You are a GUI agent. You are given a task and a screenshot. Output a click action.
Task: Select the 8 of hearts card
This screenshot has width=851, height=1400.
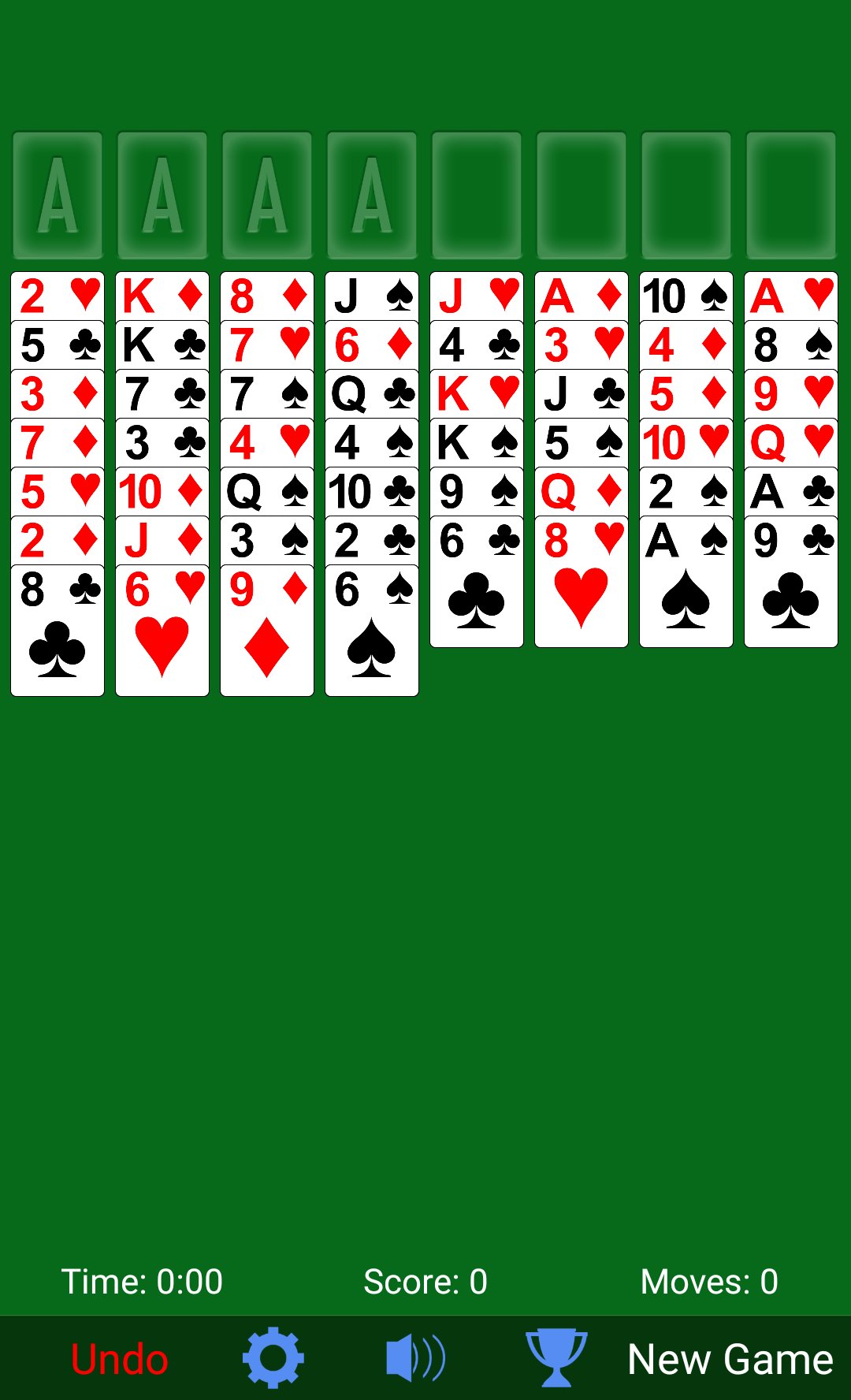pyautogui.click(x=582, y=582)
